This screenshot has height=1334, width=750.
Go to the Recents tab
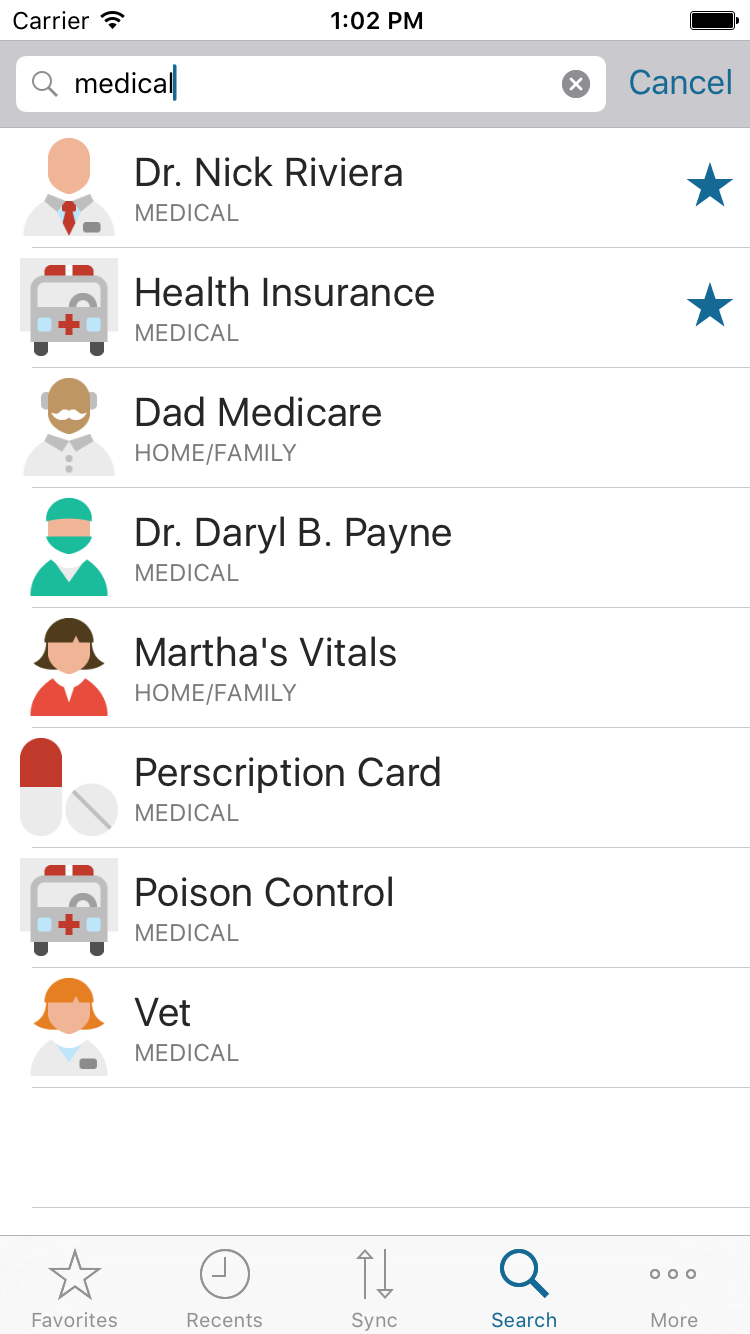(225, 1288)
